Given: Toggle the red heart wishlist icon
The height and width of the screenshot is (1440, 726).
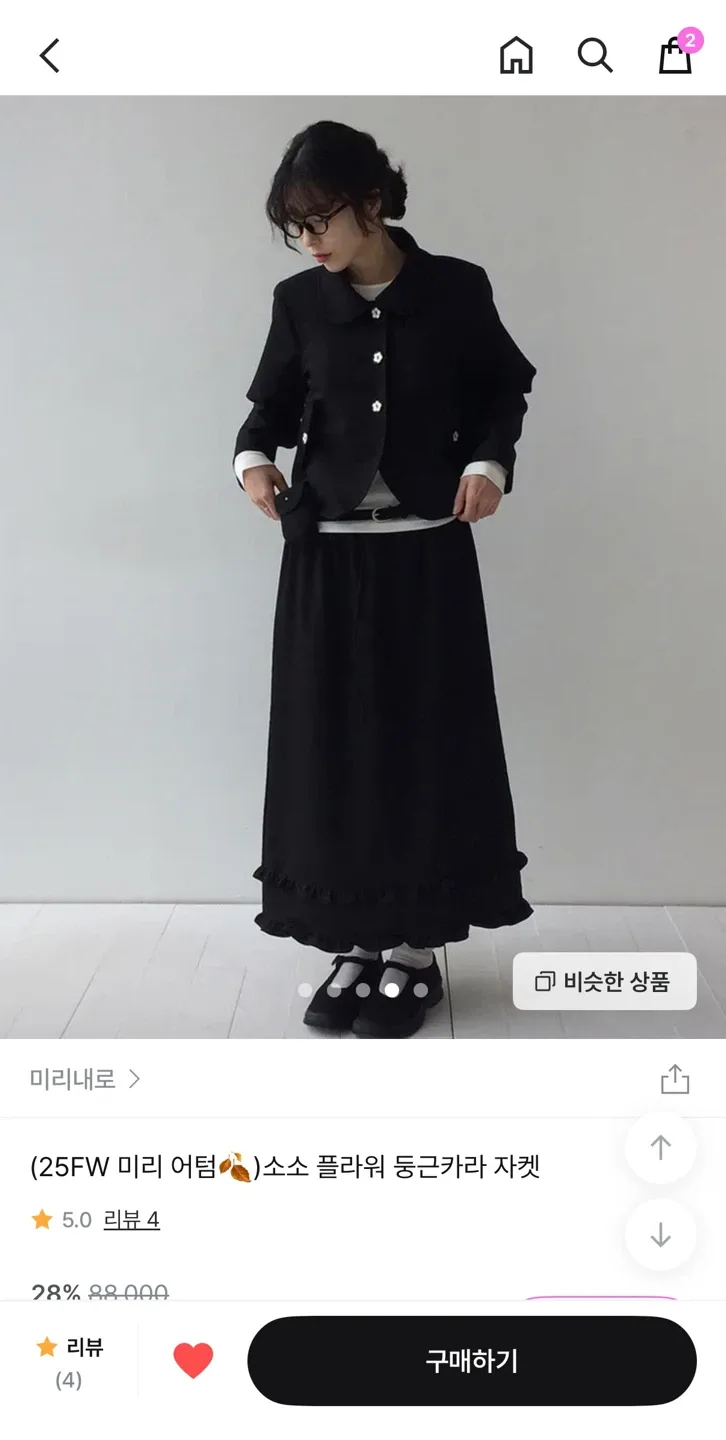Looking at the screenshot, I should pos(193,1361).
